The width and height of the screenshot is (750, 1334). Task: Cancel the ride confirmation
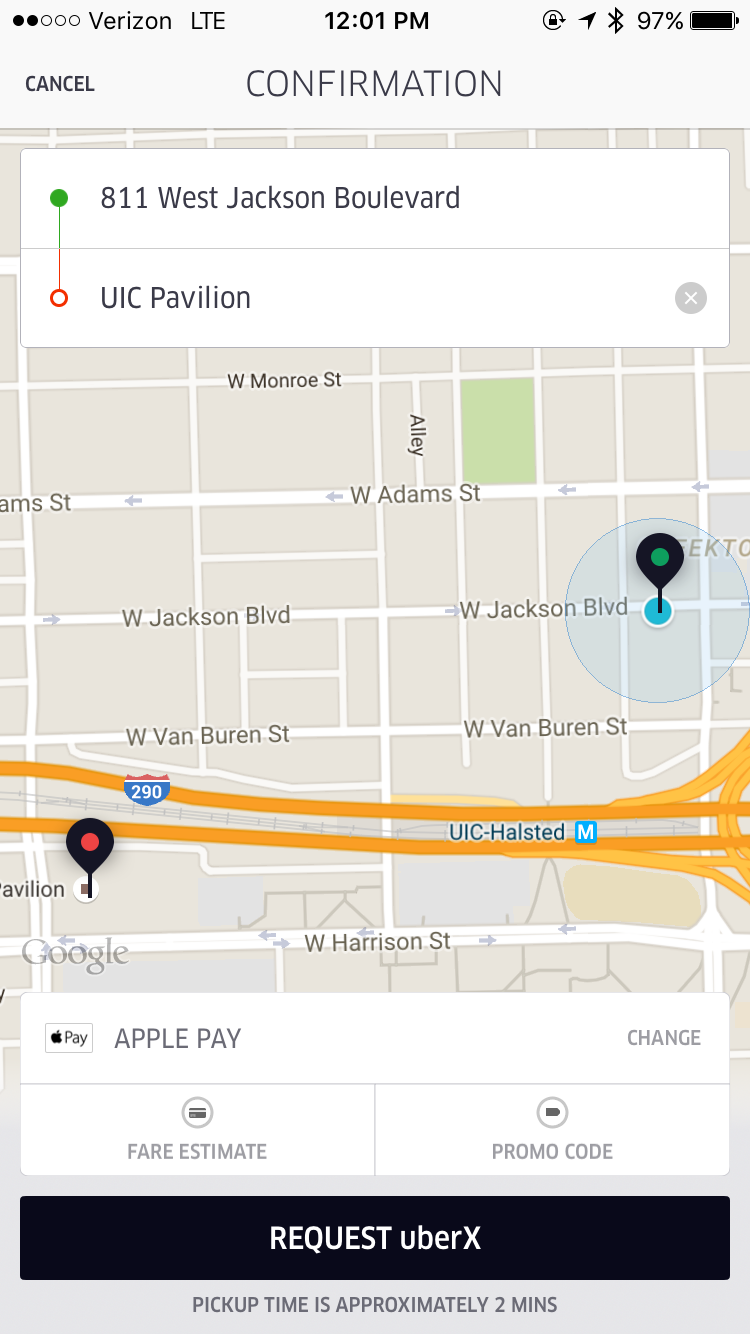click(60, 84)
